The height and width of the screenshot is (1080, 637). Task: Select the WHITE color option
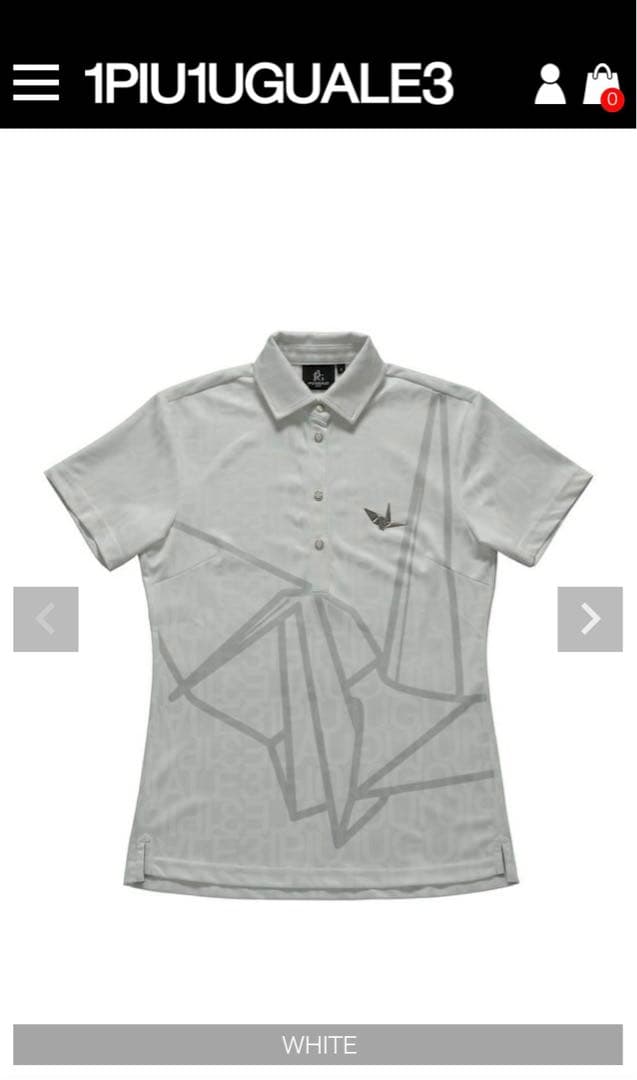(318, 1045)
